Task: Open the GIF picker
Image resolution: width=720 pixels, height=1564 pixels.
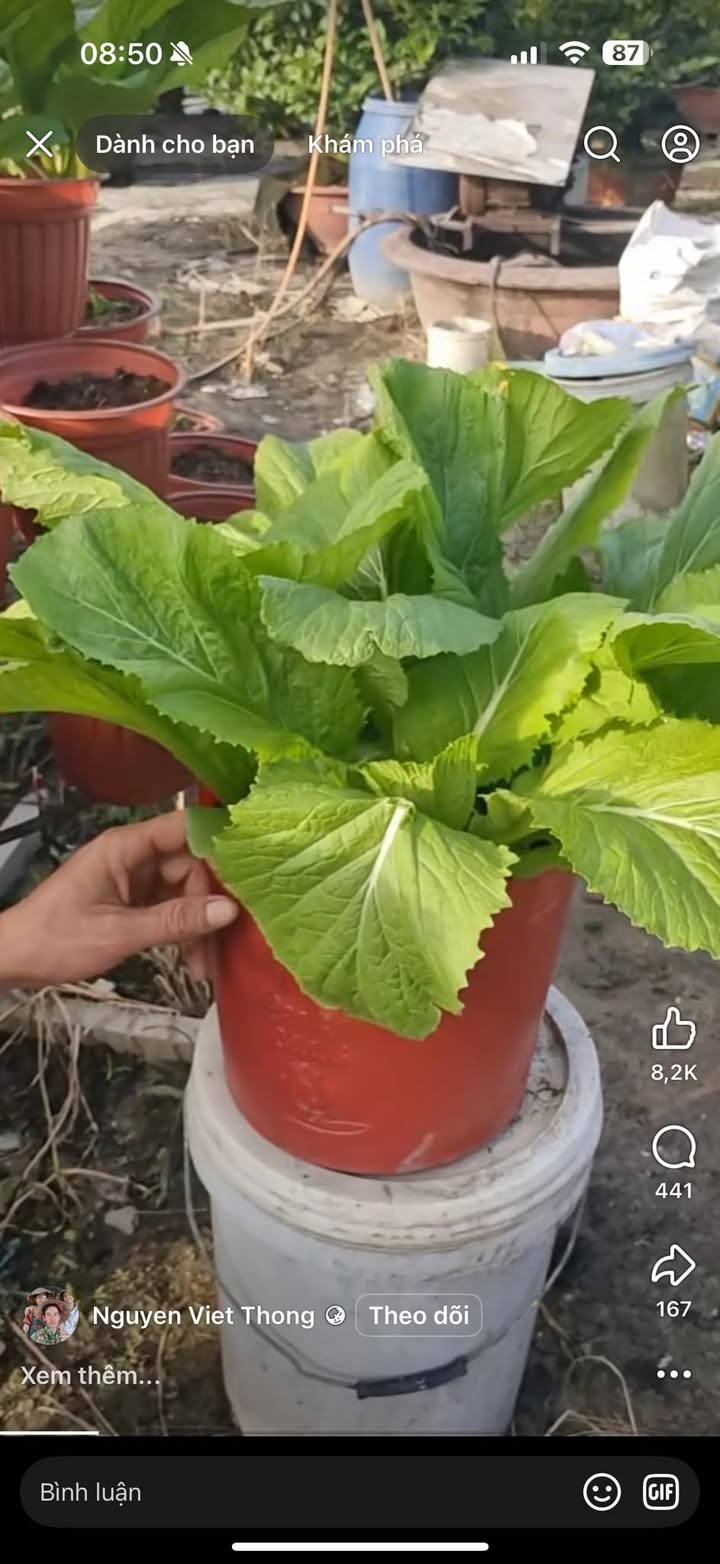Action: (661, 1492)
